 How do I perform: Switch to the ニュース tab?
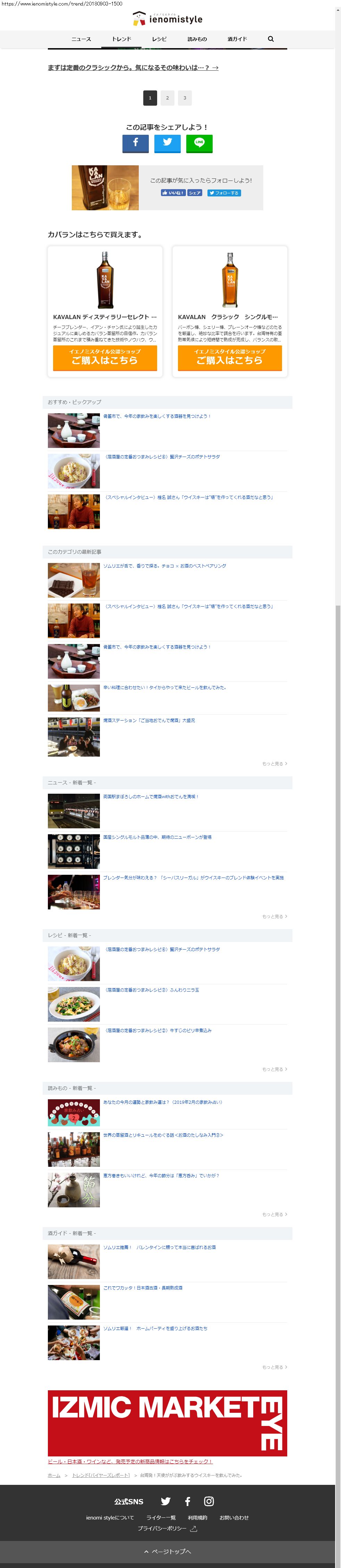[81, 39]
